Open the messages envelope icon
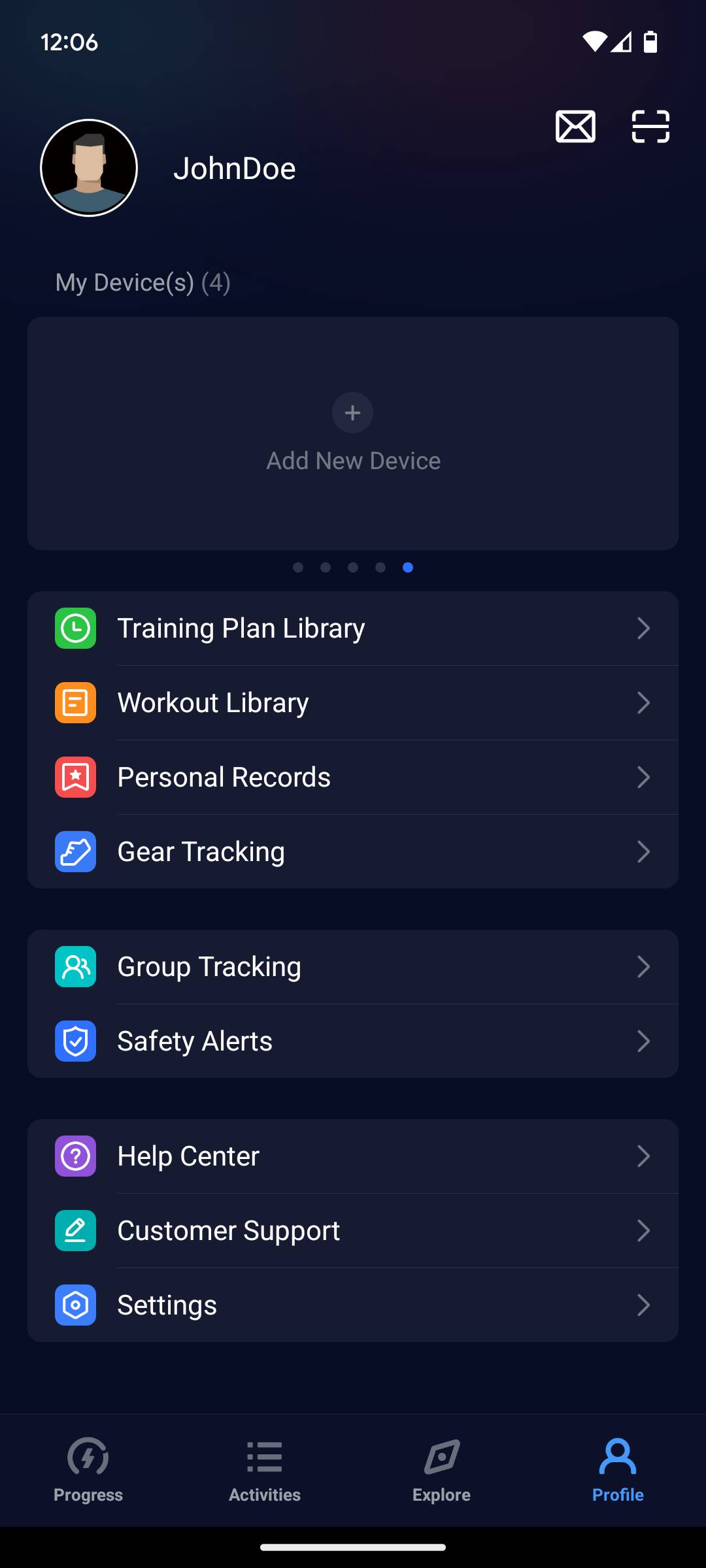Viewport: 706px width, 1568px height. click(575, 126)
